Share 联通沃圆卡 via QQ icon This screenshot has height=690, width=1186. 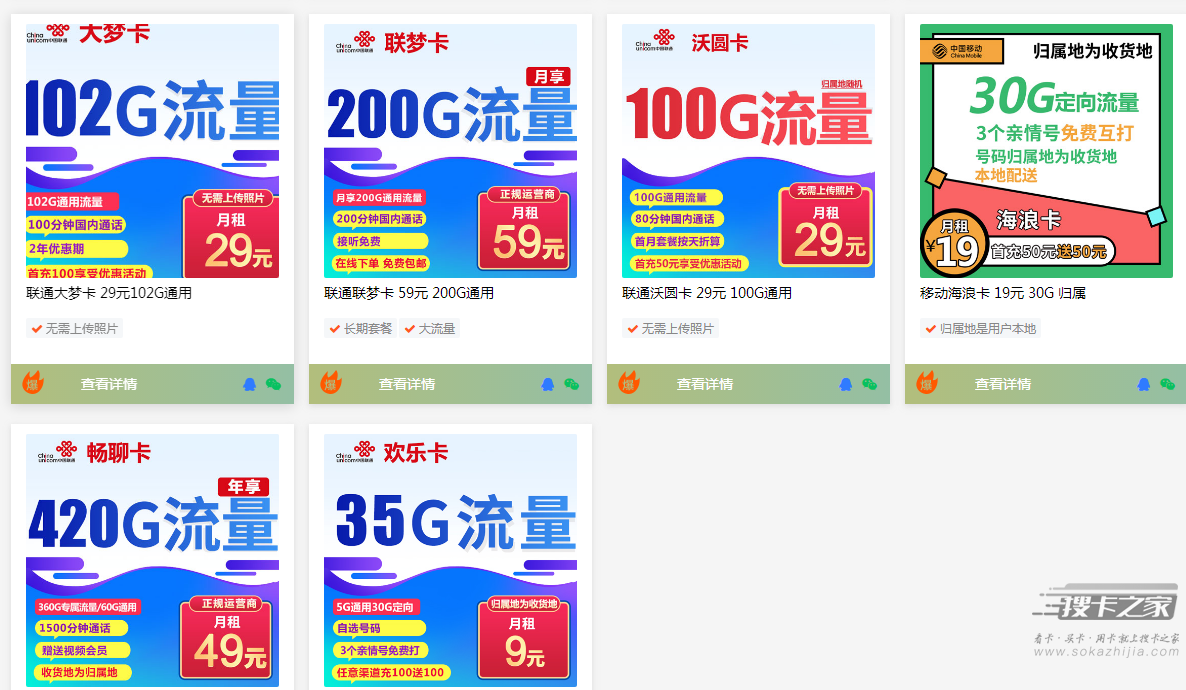846,384
